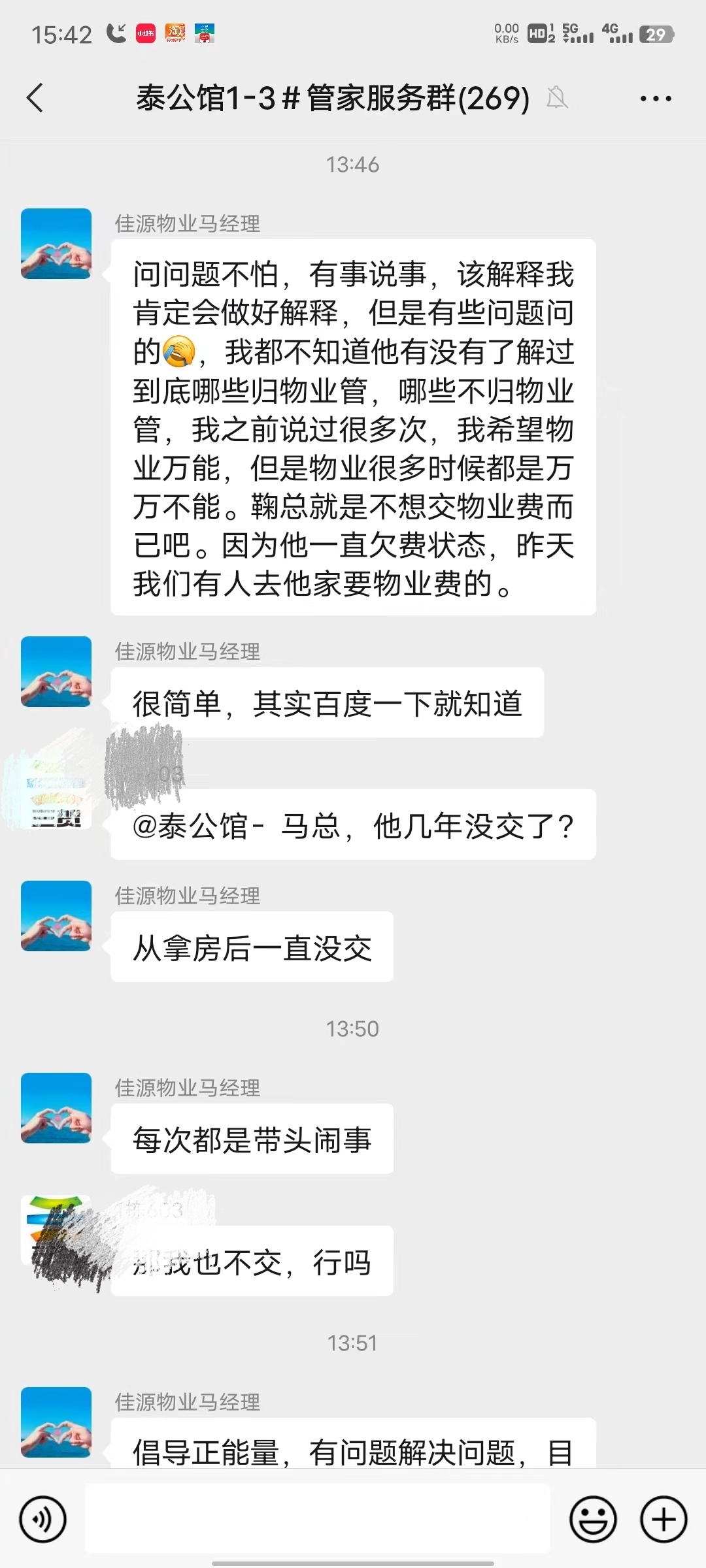Focus the message text field
Screen dimensions: 706x1568
tap(317, 1518)
